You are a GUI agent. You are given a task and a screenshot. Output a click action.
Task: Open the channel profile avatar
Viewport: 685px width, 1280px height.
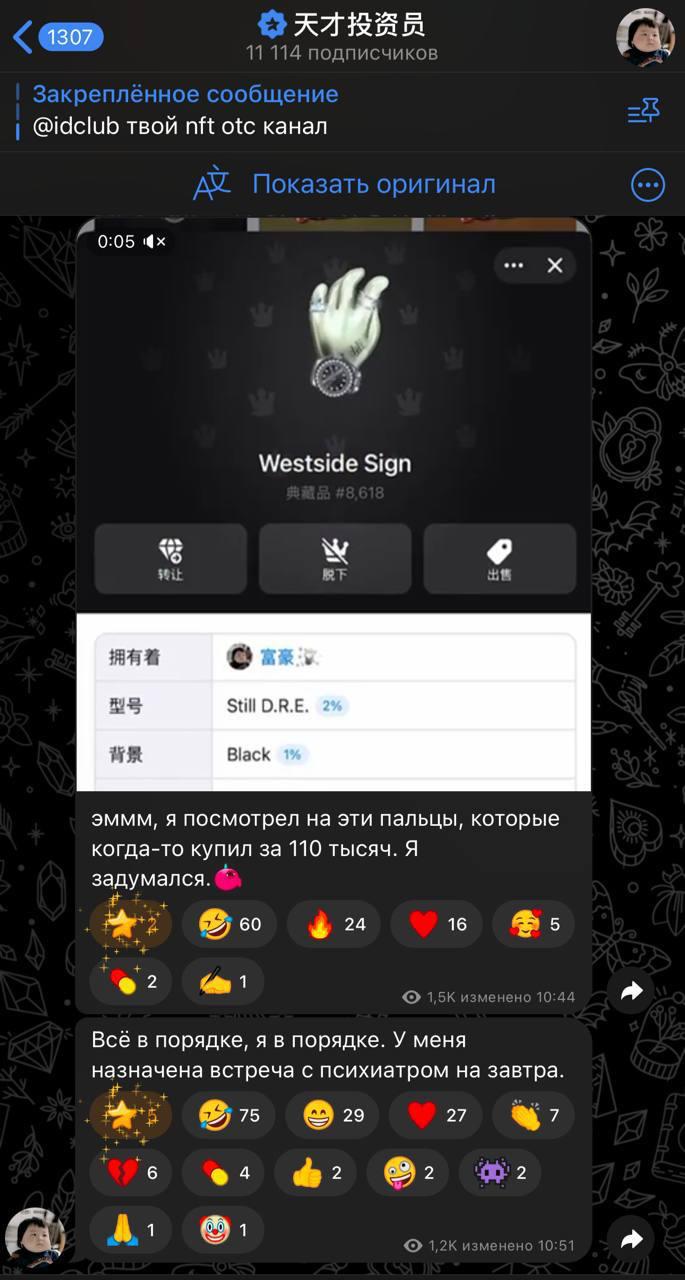coord(644,37)
